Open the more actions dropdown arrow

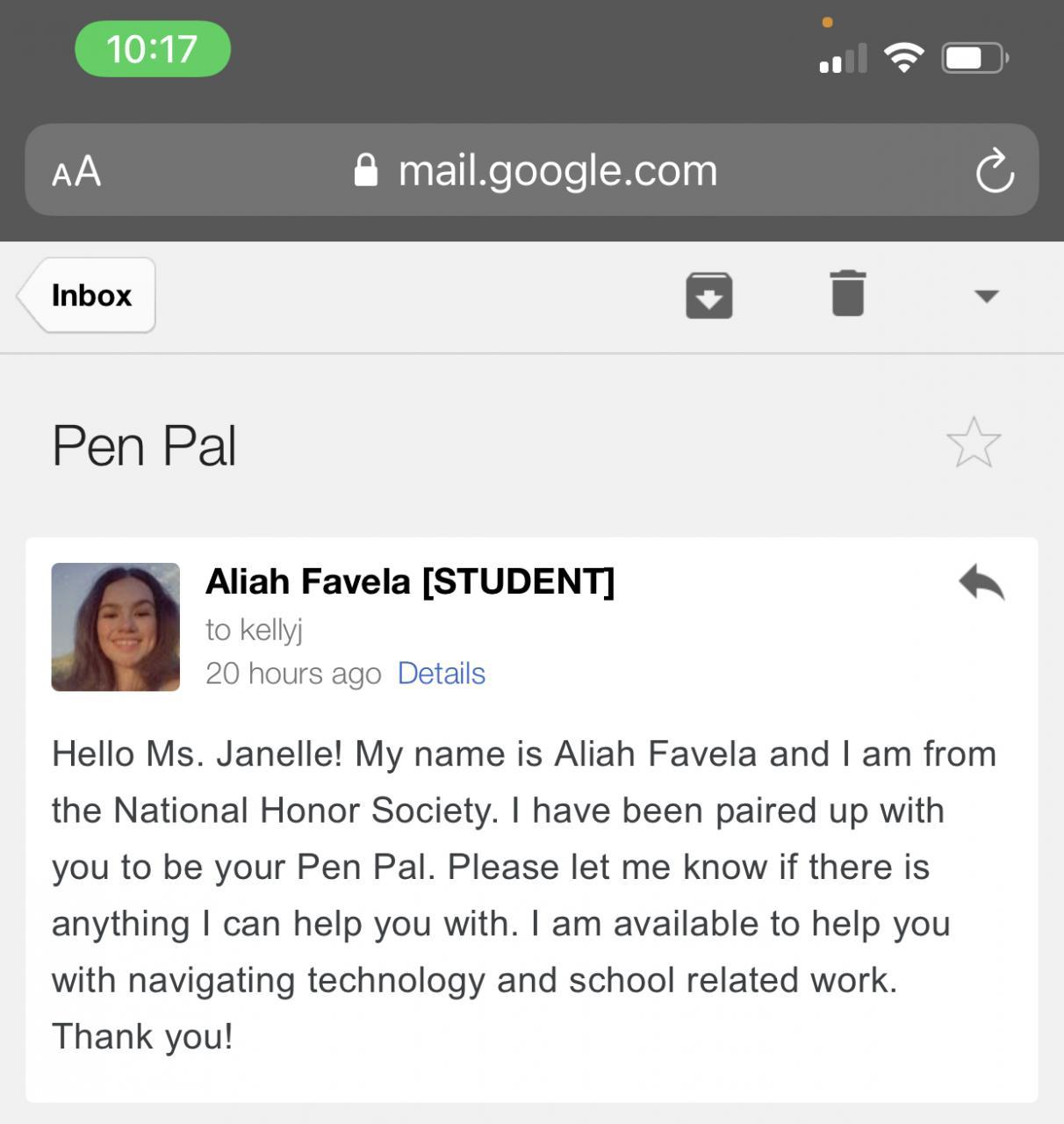987,296
